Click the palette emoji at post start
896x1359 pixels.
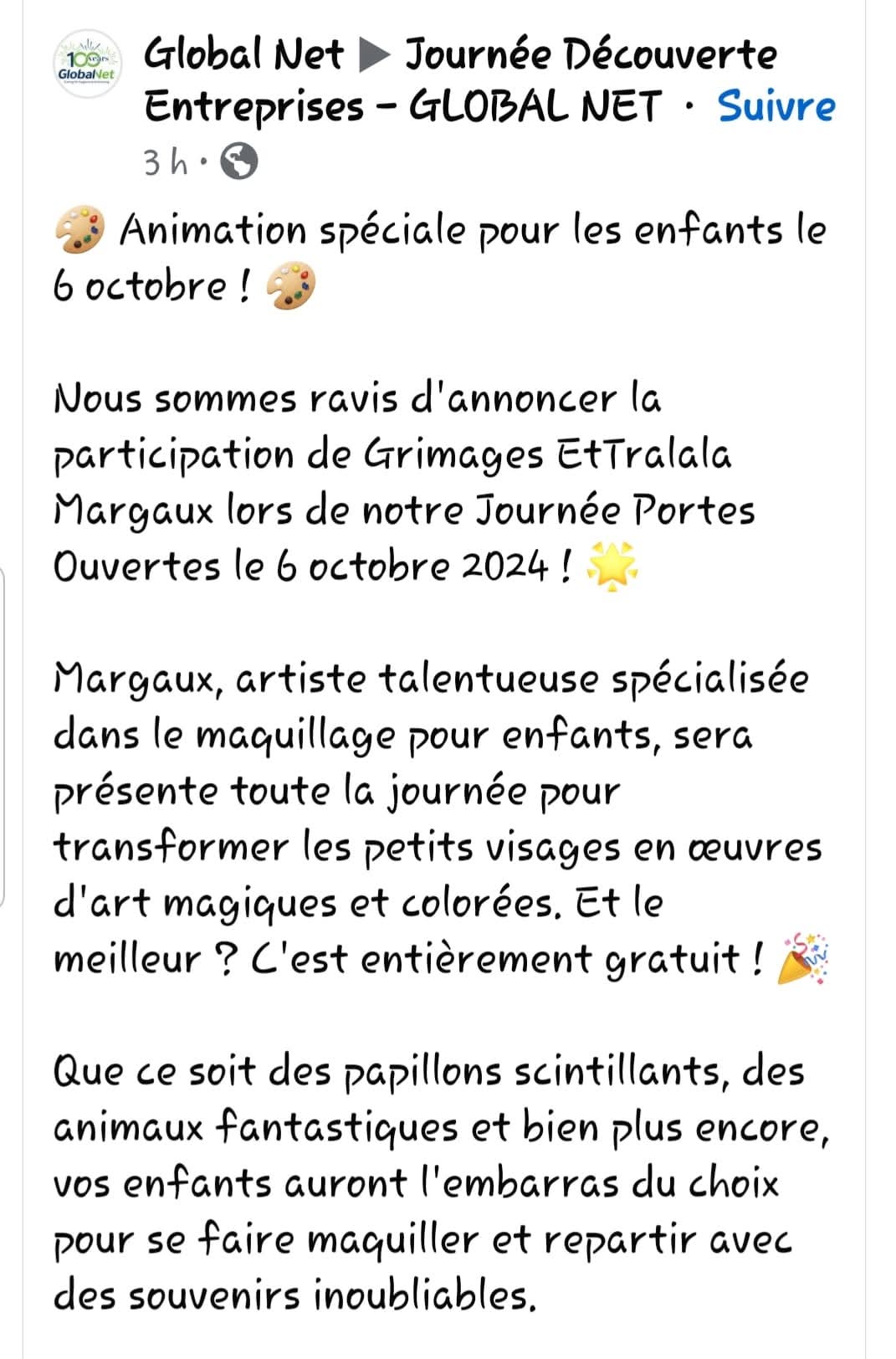point(79,228)
